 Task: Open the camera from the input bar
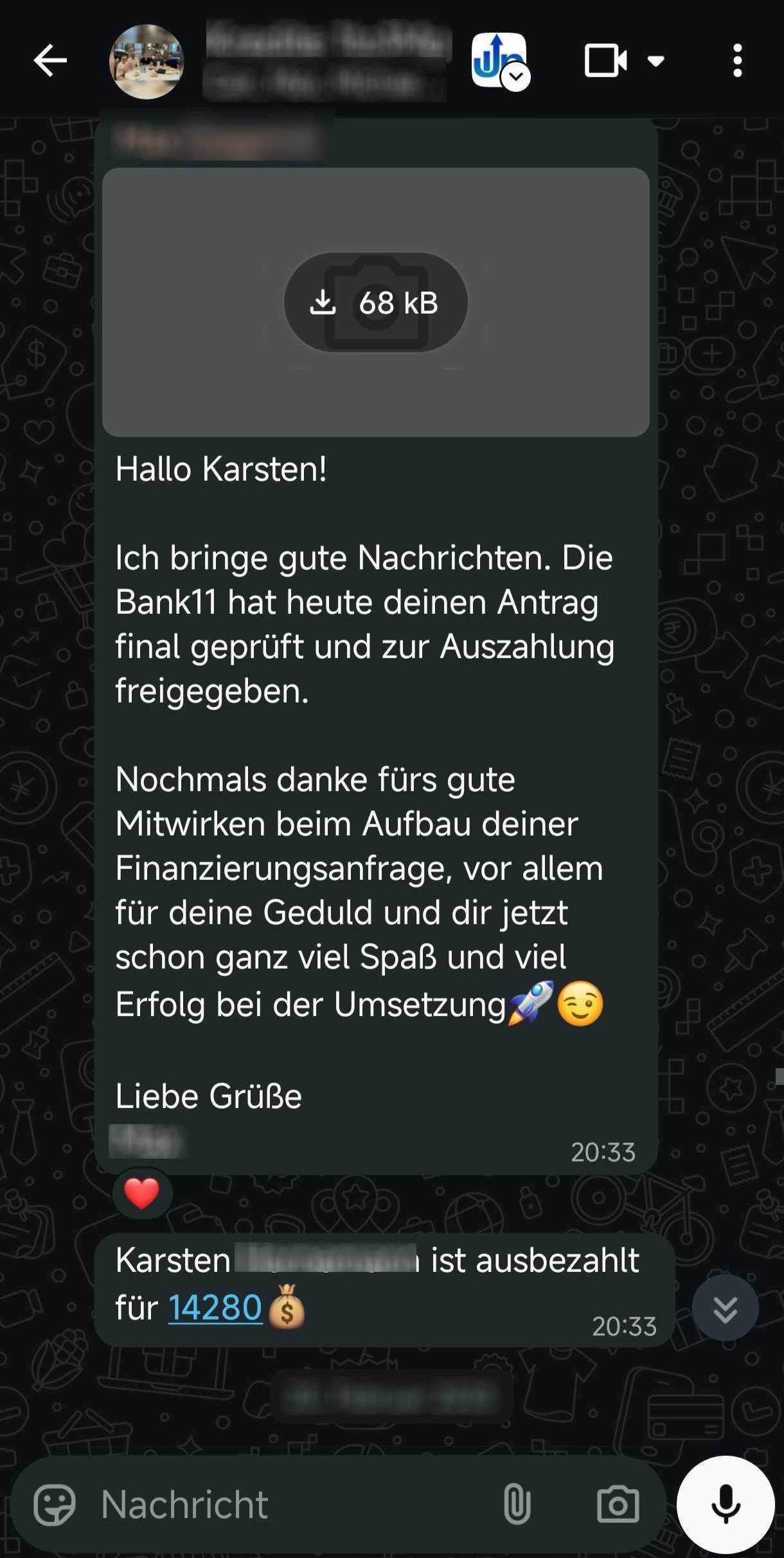click(x=618, y=1505)
